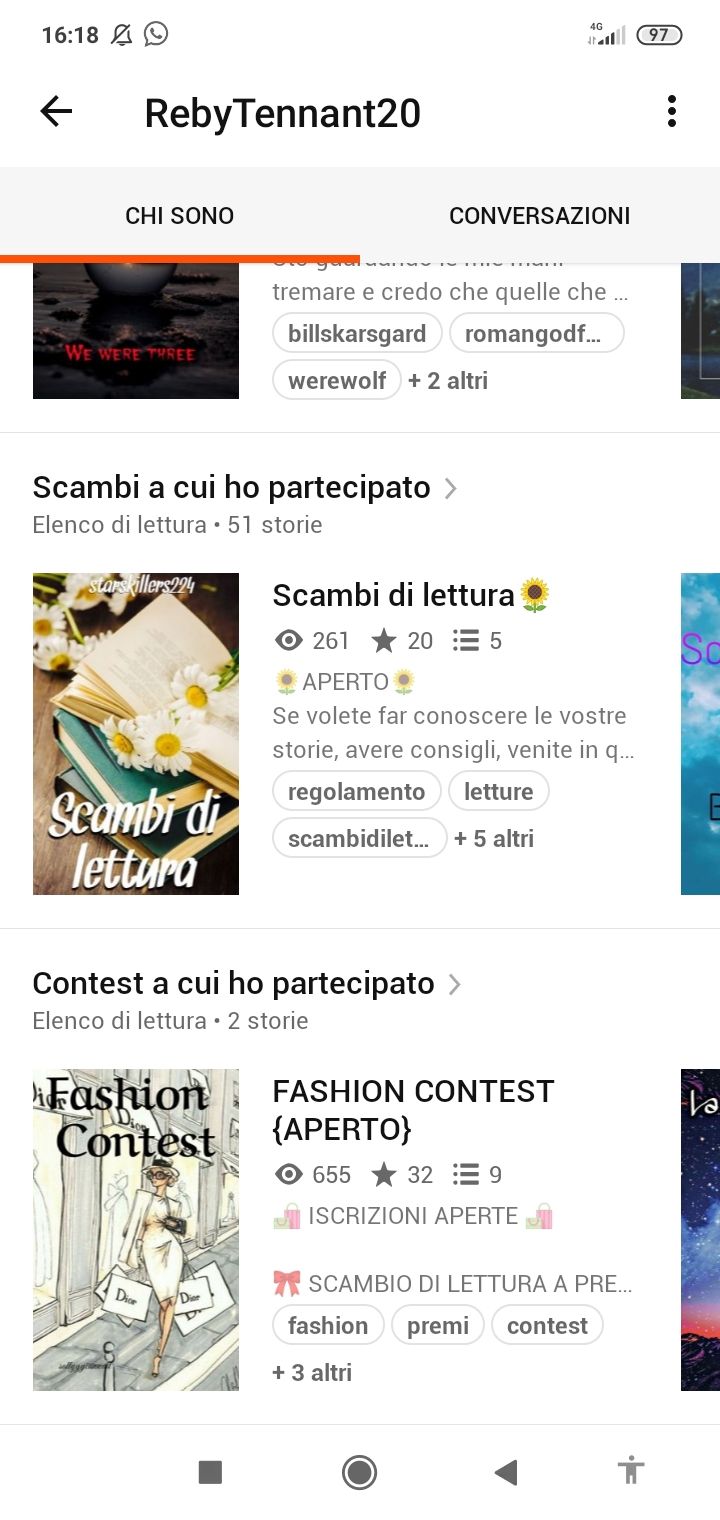This screenshot has width=720, height=1520.
Task: Open the overflow menu
Action: [672, 112]
